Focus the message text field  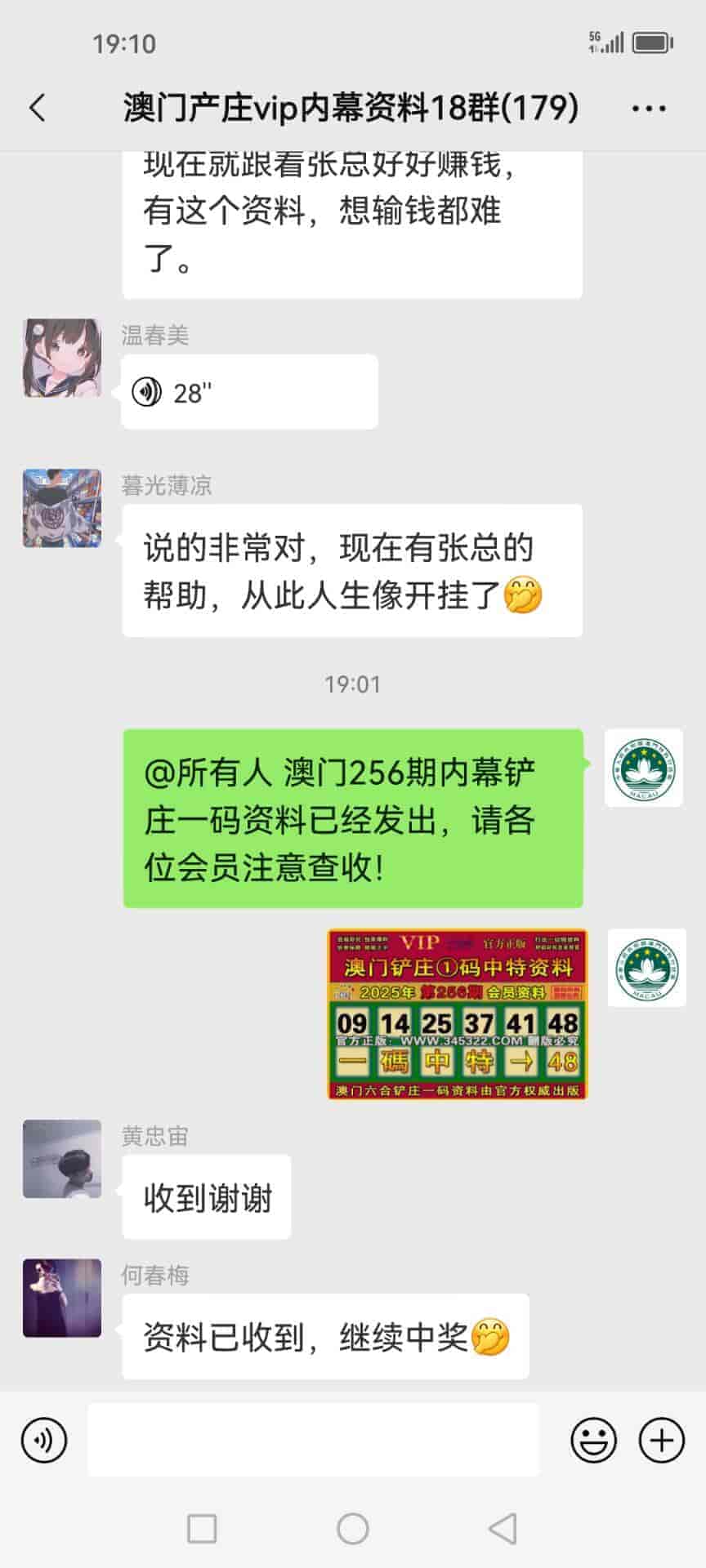tap(314, 1440)
